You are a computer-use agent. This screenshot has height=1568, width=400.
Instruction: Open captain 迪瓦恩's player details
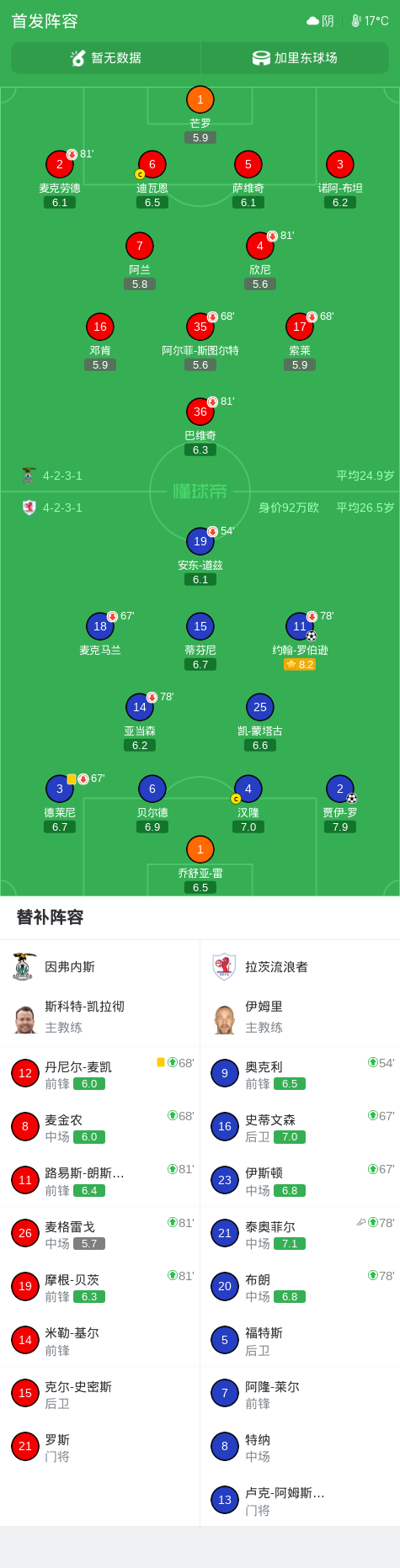point(152,178)
